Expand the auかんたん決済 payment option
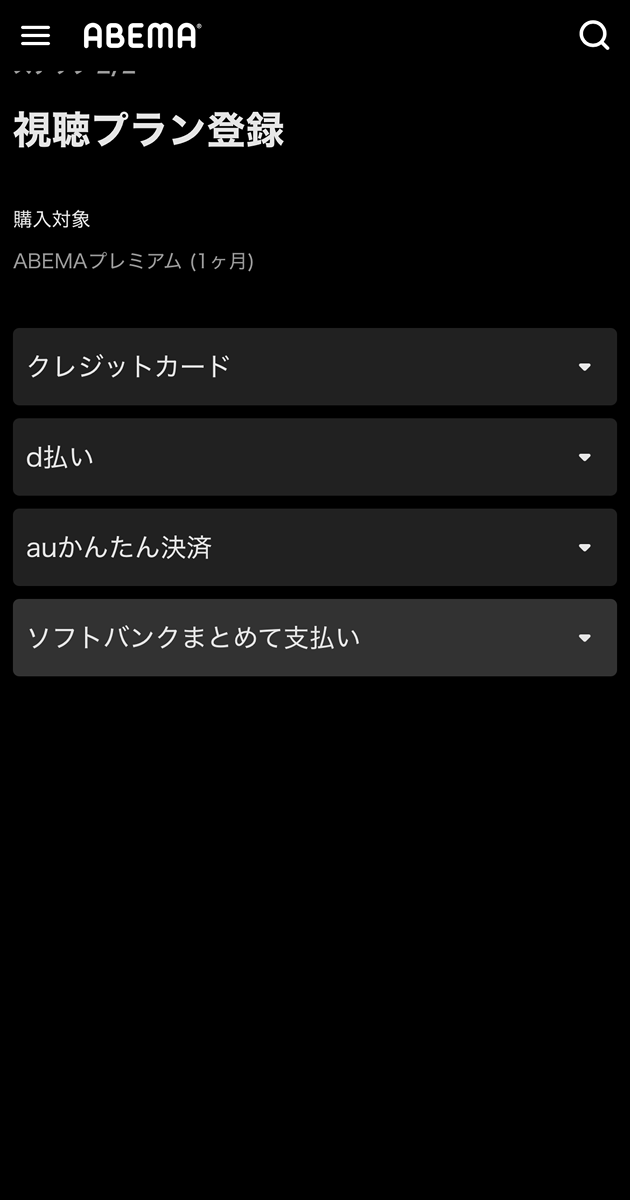 314,547
